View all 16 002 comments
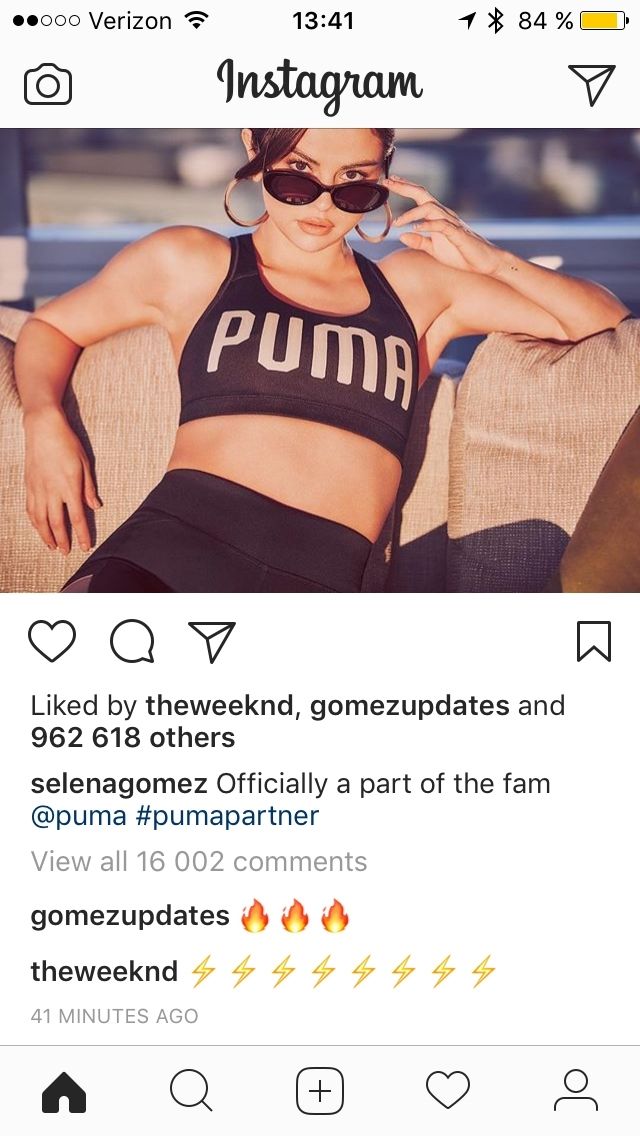640x1136 pixels. 199,862
